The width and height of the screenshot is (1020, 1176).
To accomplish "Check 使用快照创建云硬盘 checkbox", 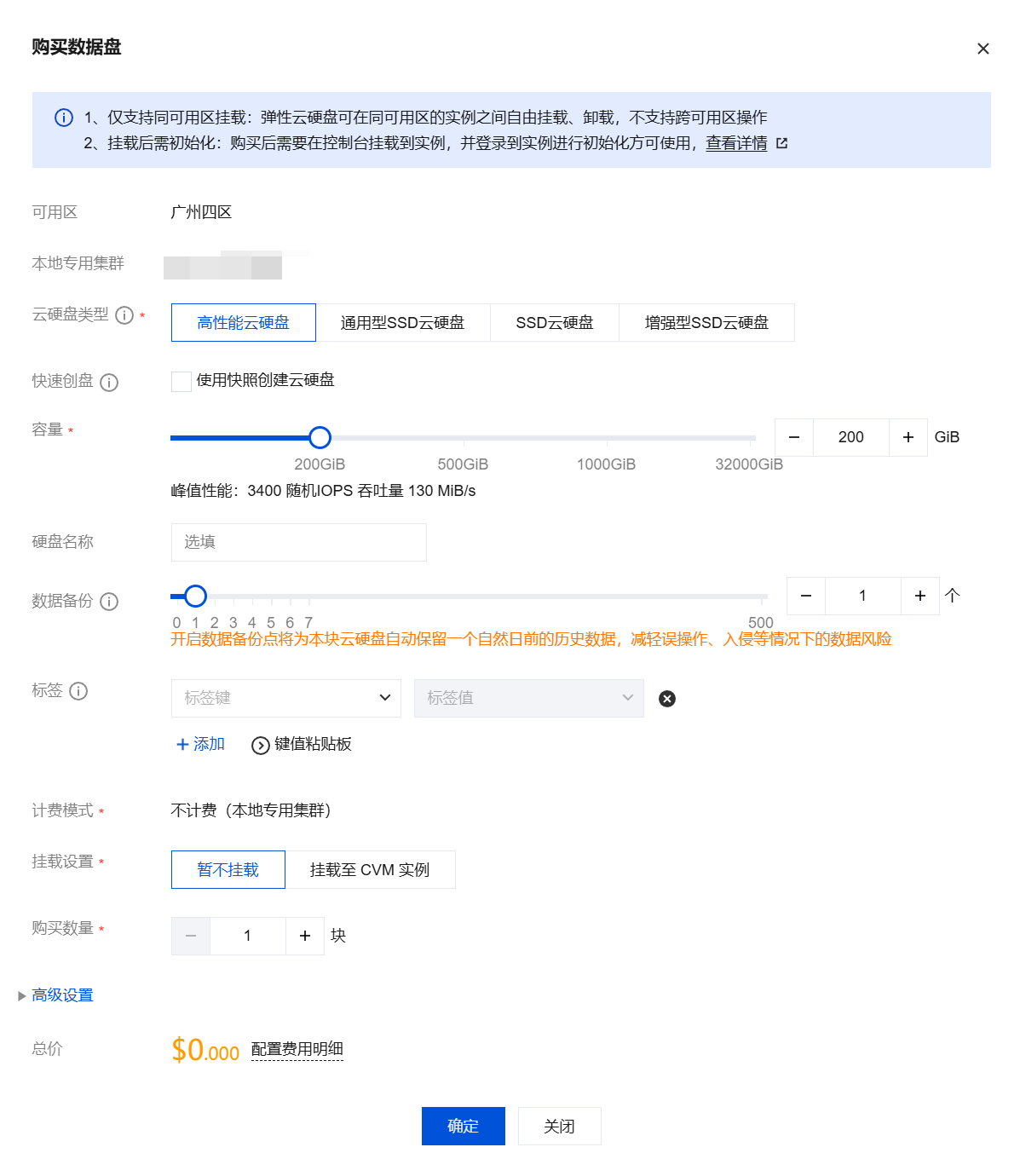I will pyautogui.click(x=182, y=381).
